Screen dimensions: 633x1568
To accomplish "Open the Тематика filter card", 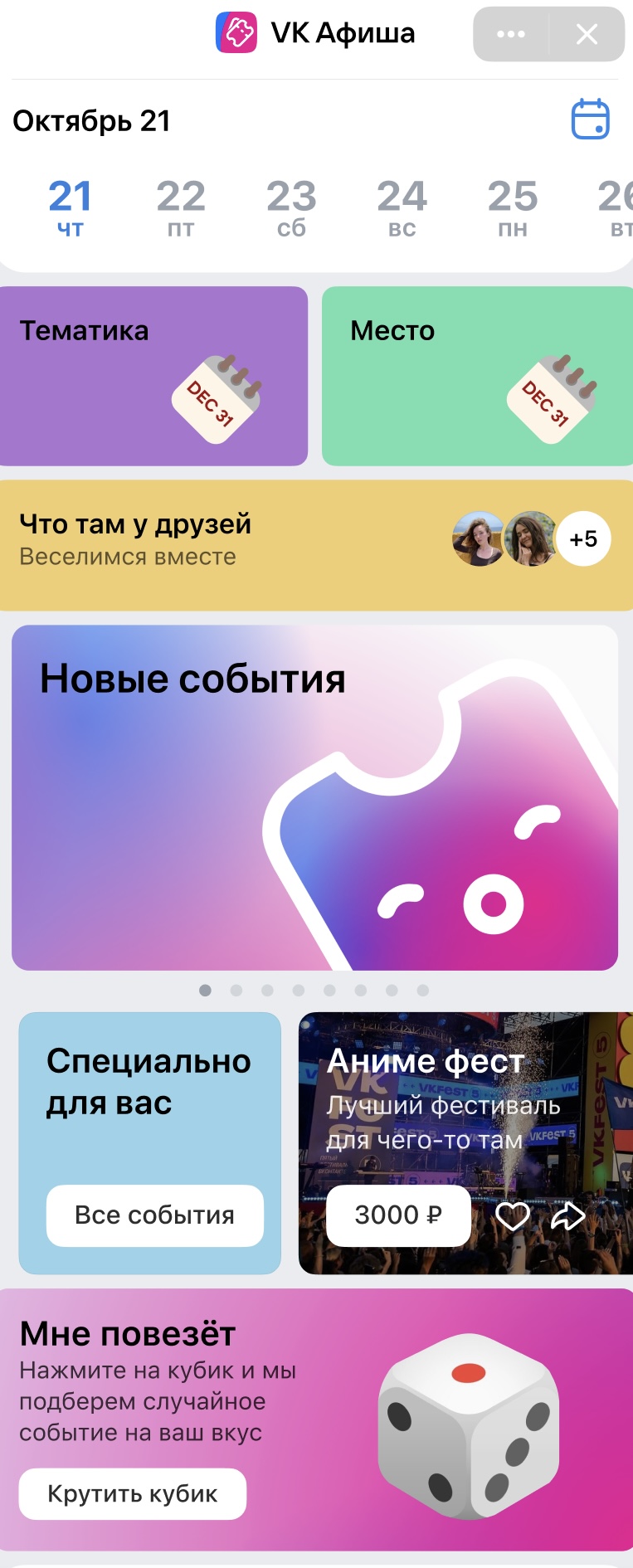I will click(153, 376).
